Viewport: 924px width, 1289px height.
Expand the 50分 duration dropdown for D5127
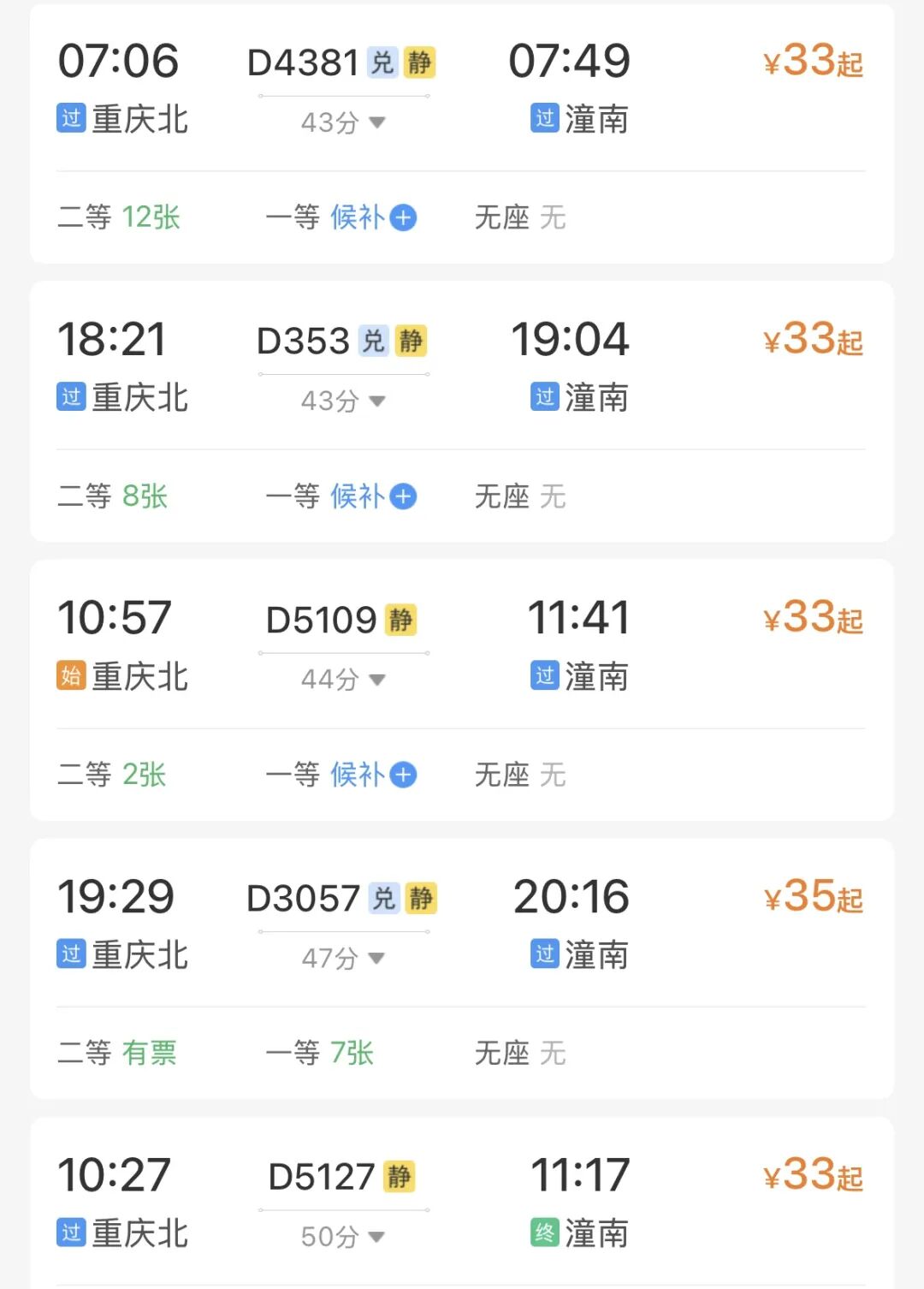[x=343, y=1237]
